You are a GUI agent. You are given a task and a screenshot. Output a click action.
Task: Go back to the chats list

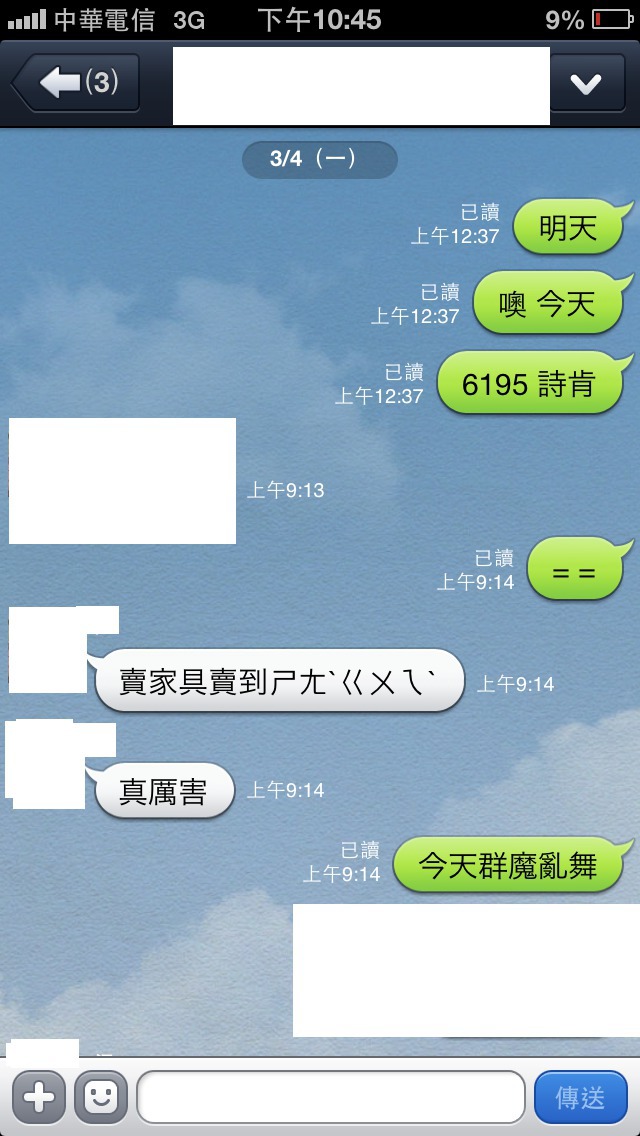75,84
